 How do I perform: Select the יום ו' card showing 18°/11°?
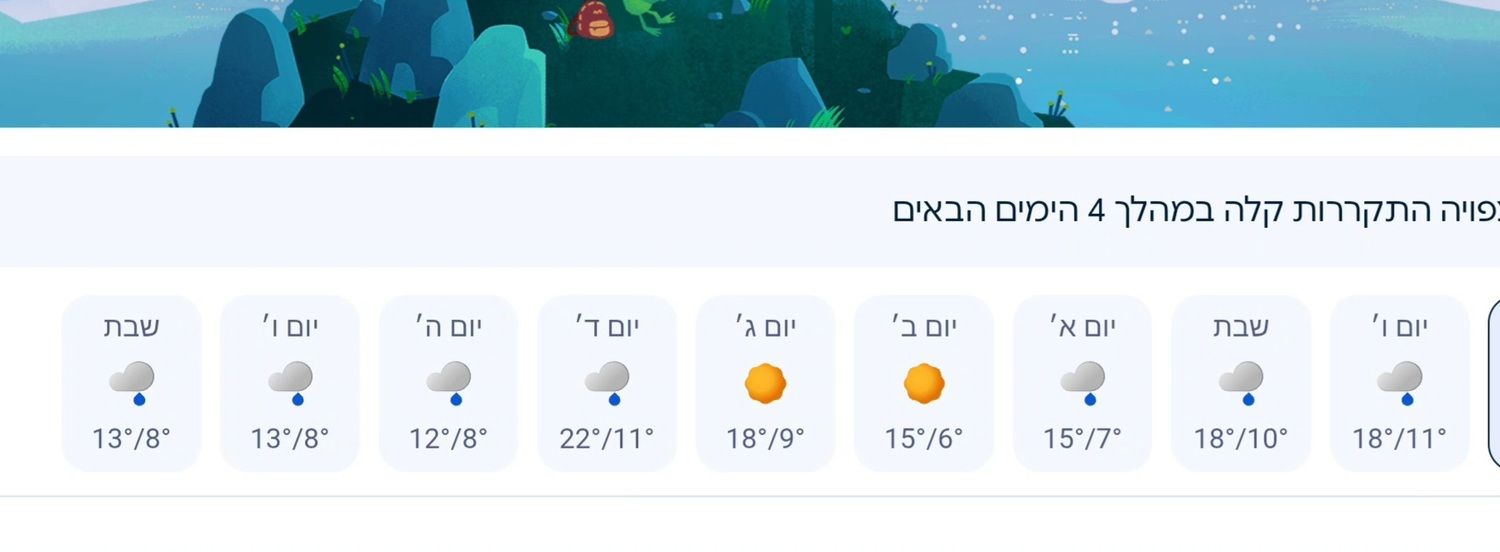point(1399,383)
